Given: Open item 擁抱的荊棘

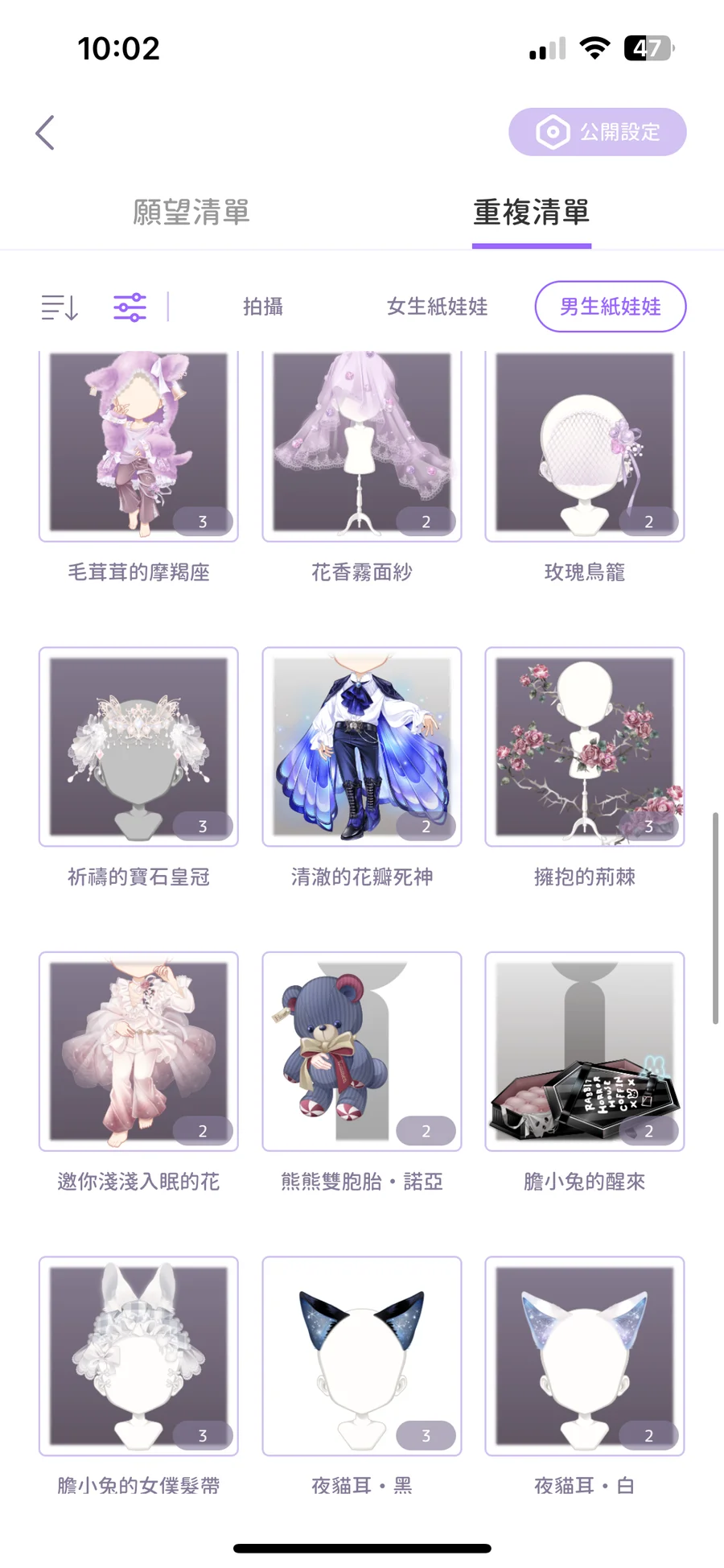Looking at the screenshot, I should (585, 747).
